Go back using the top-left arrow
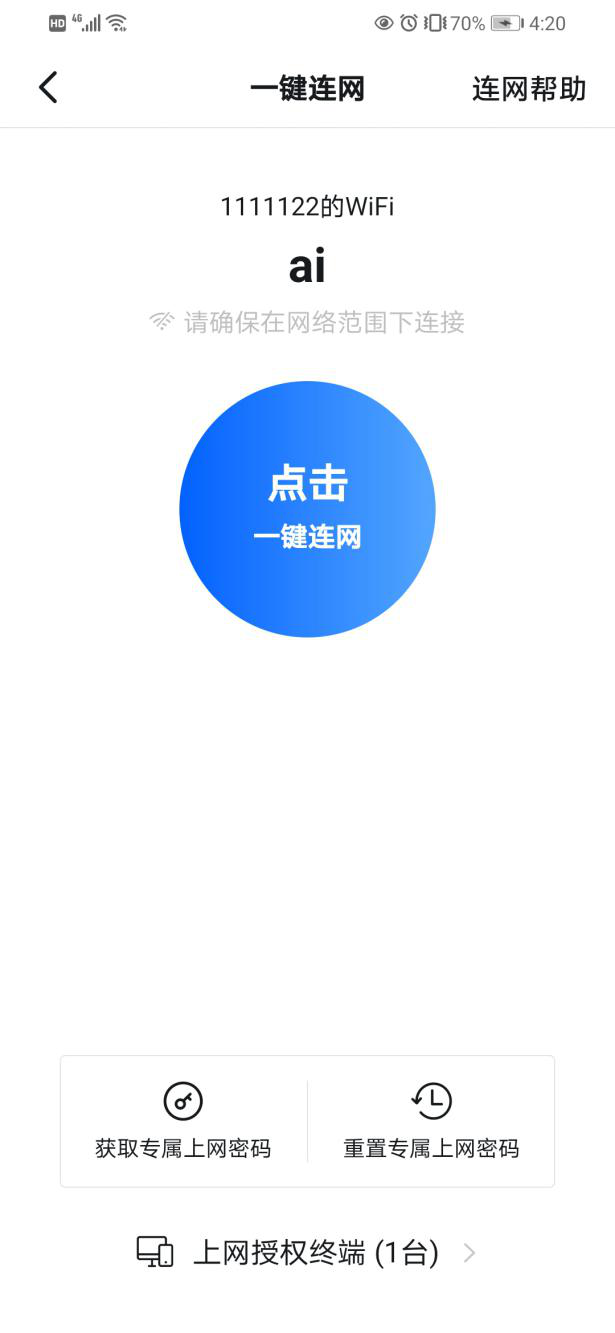The width and height of the screenshot is (615, 1333). [48, 88]
